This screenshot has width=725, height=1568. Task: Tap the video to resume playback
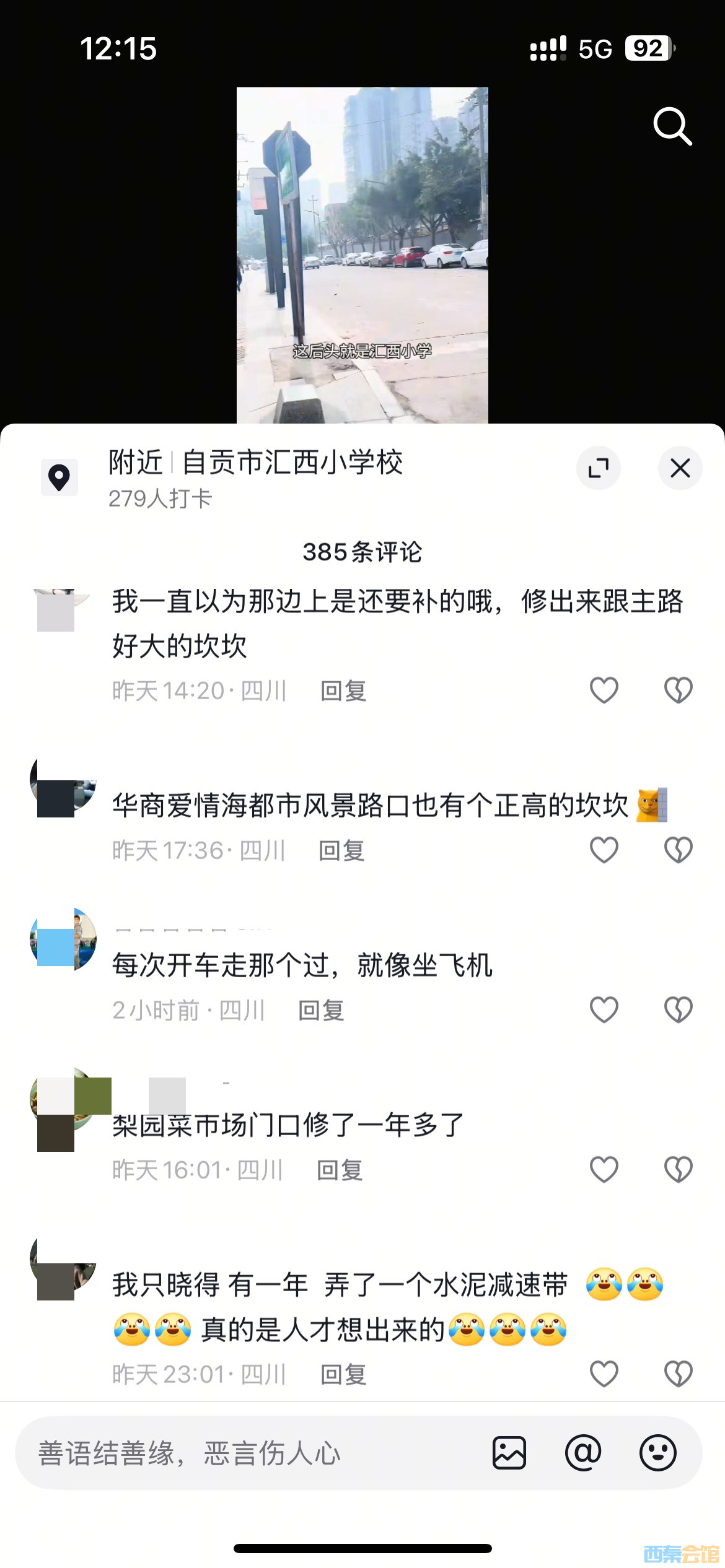[362, 254]
